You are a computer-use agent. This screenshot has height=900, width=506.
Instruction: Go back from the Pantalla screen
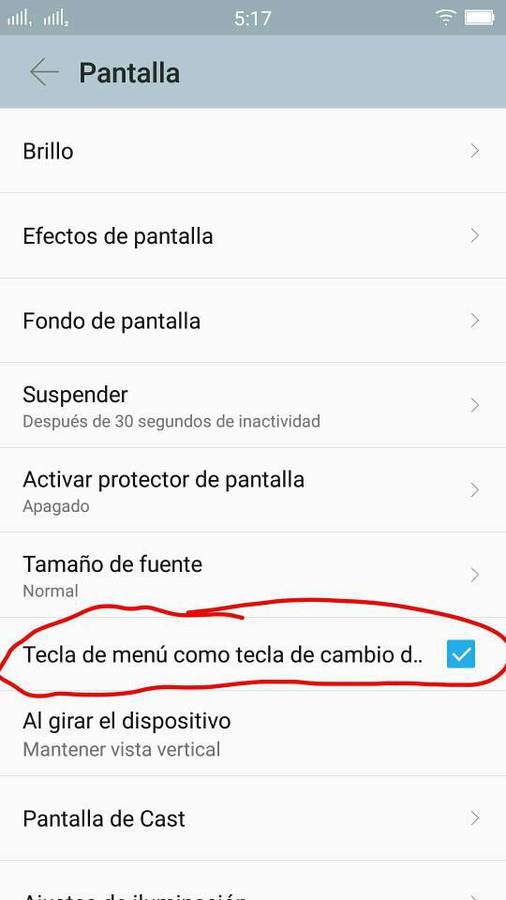[x=44, y=73]
